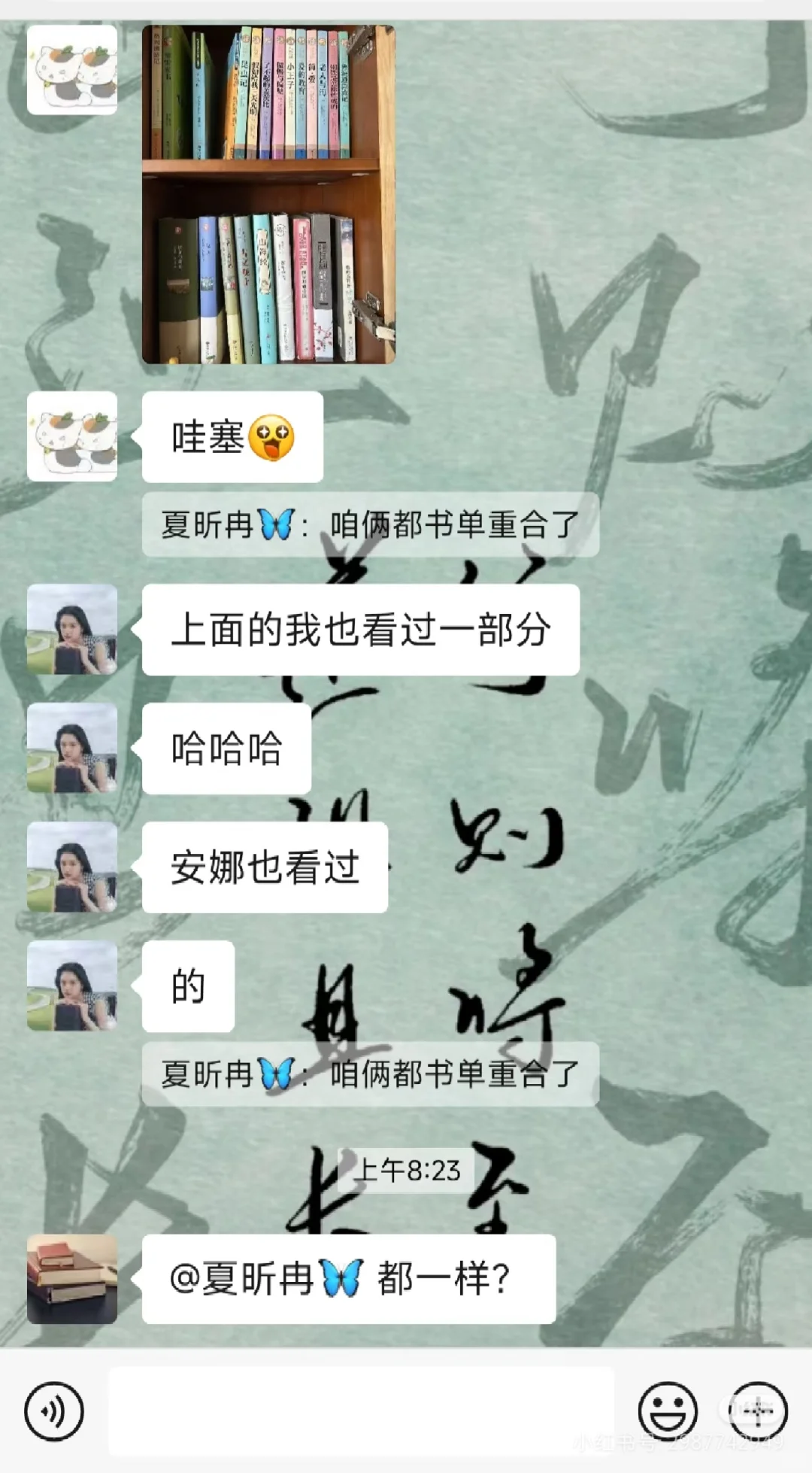Switch to voice message input
This screenshot has height=1473, width=812.
point(54,1411)
